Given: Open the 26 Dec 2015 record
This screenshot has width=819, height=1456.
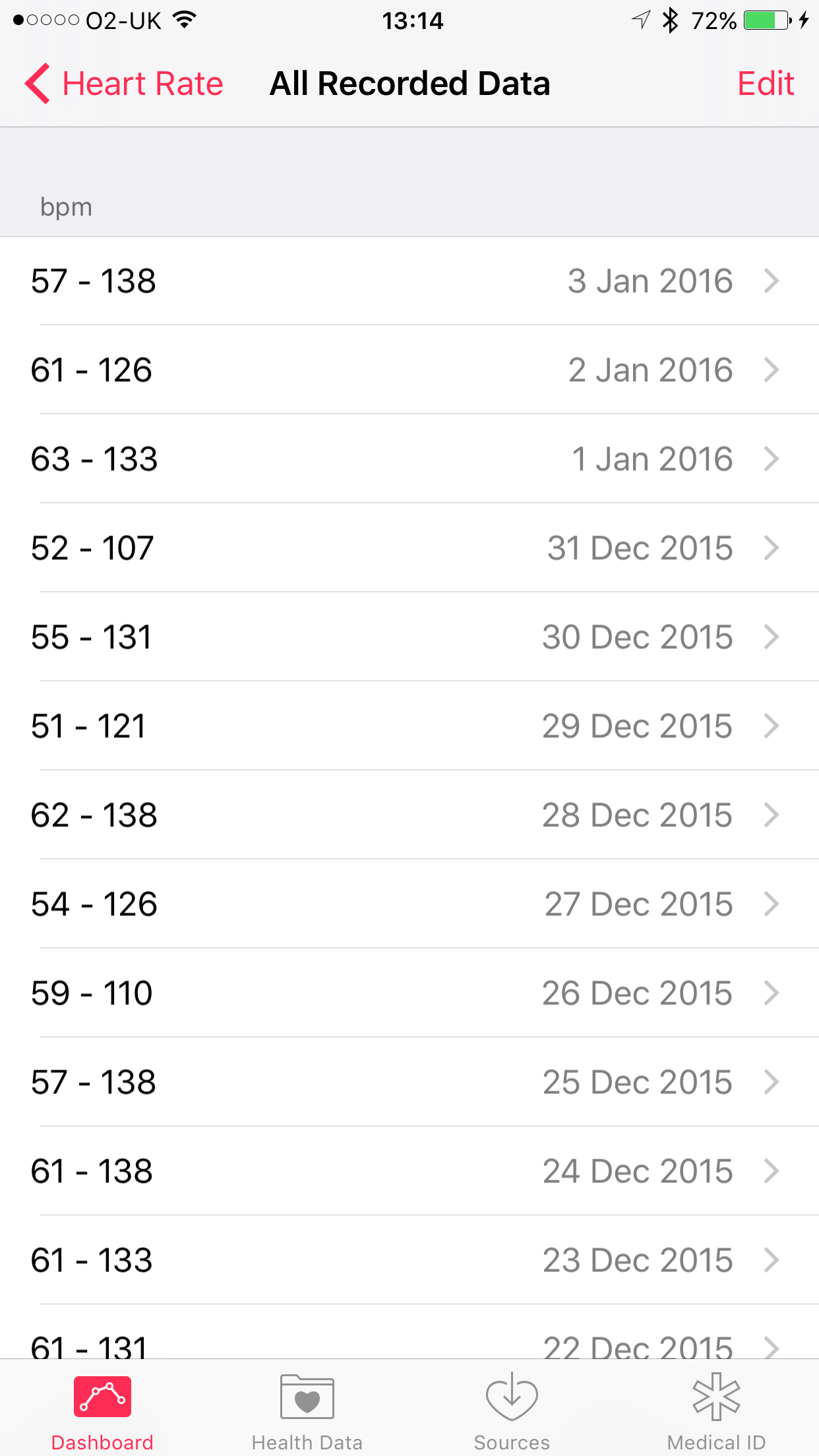Looking at the screenshot, I should [x=409, y=993].
